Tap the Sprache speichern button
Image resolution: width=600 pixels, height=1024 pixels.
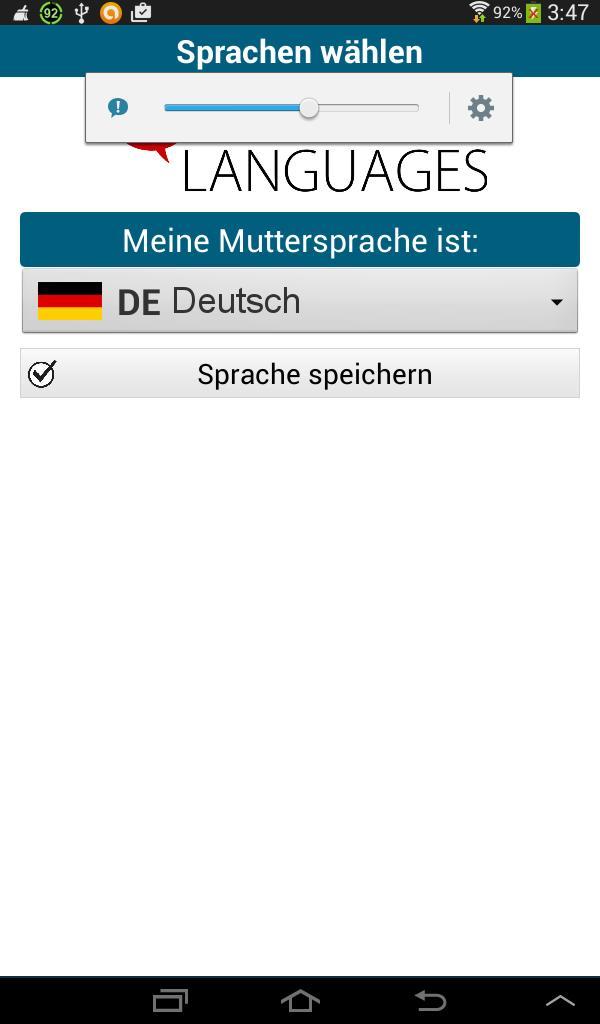pyautogui.click(x=300, y=373)
